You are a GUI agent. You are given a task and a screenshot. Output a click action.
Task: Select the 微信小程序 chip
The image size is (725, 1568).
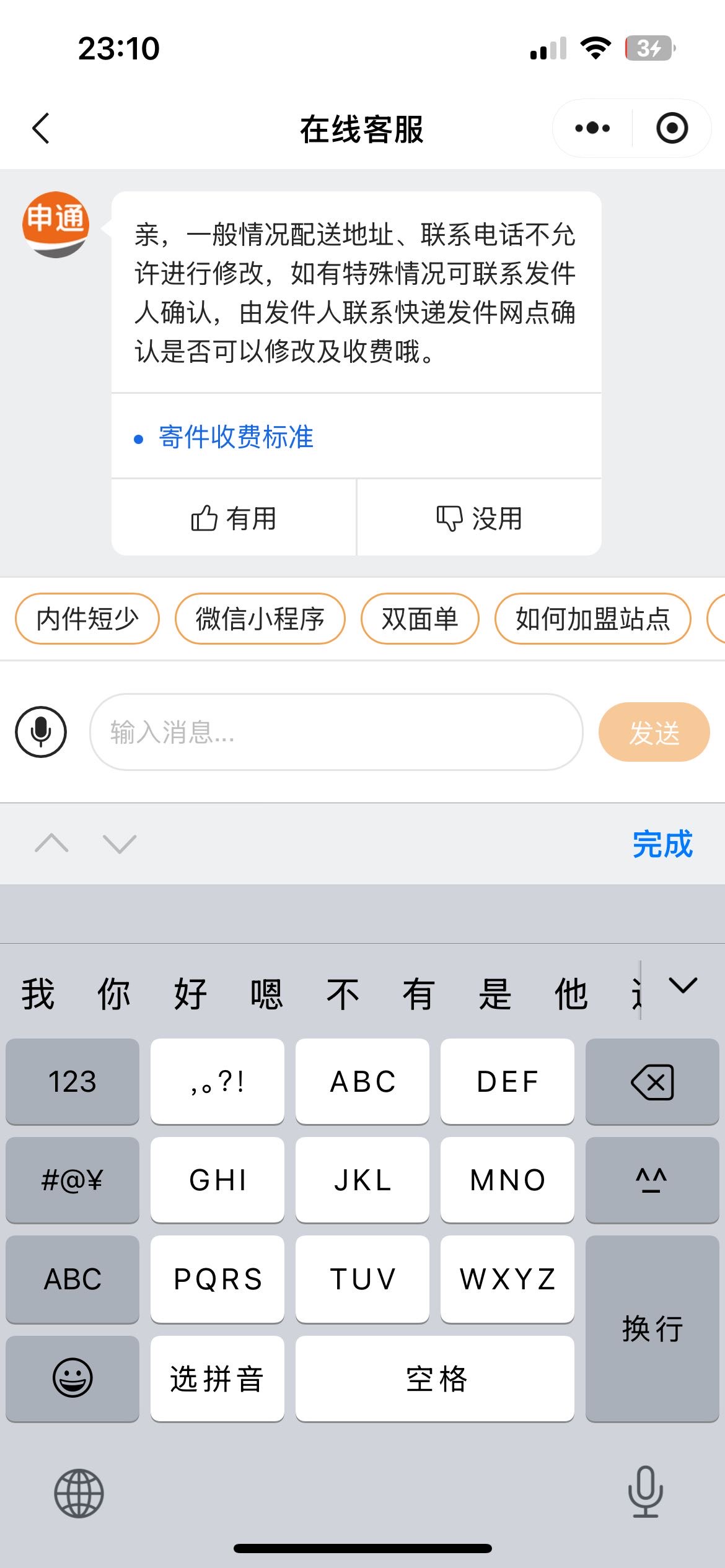(260, 619)
